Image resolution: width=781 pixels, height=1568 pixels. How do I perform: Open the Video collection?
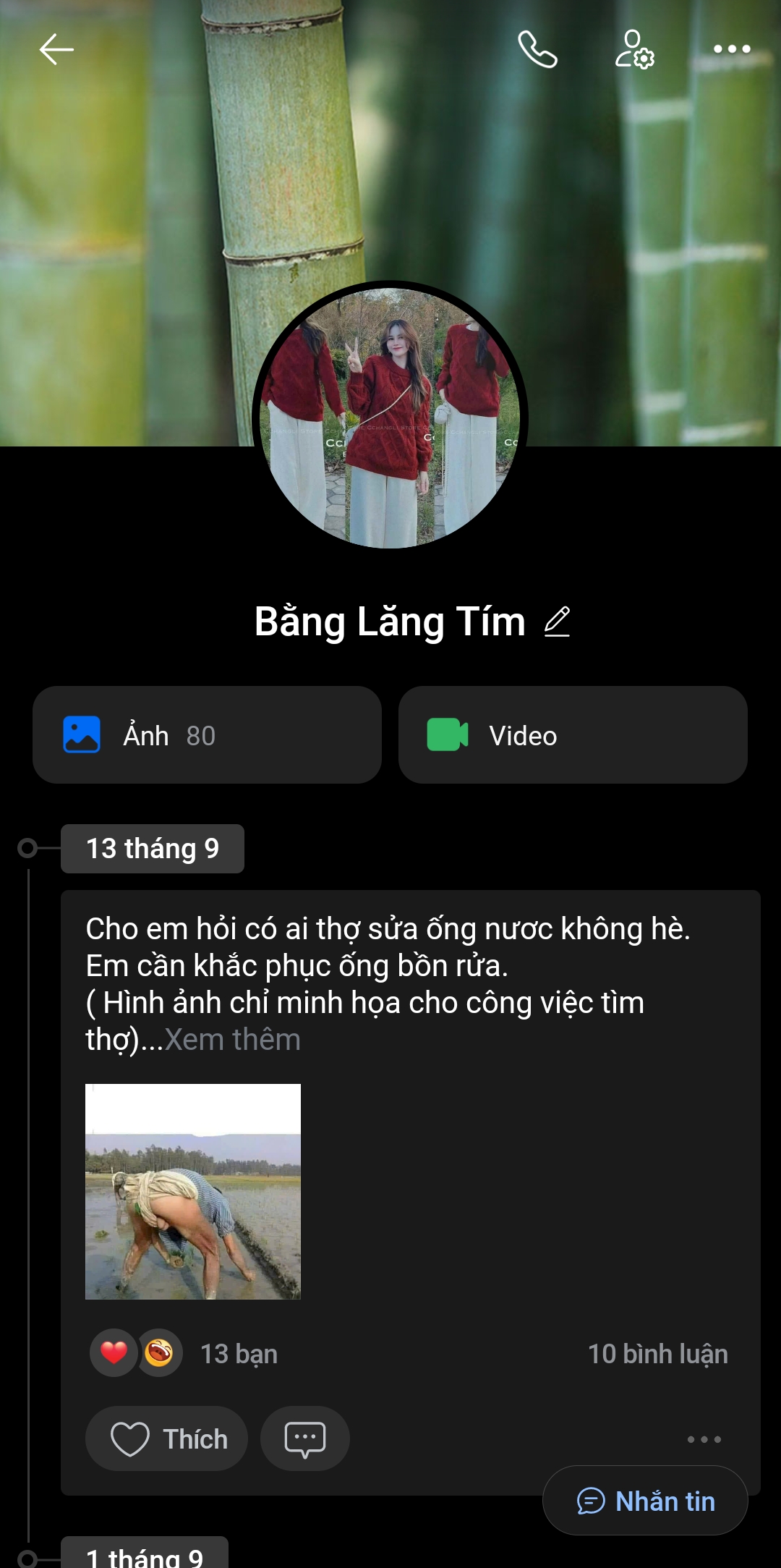(x=572, y=735)
